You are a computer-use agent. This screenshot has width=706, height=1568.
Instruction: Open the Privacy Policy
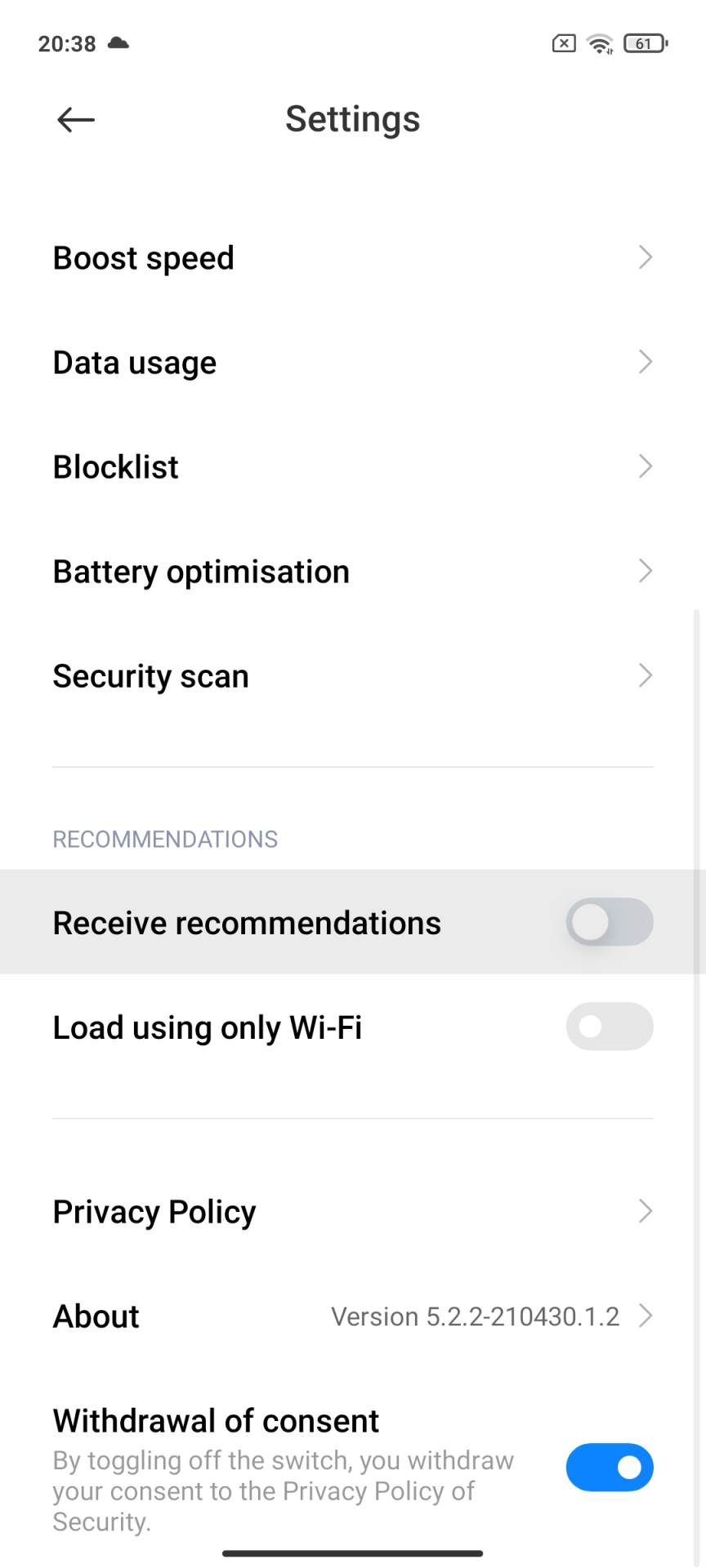point(154,1211)
